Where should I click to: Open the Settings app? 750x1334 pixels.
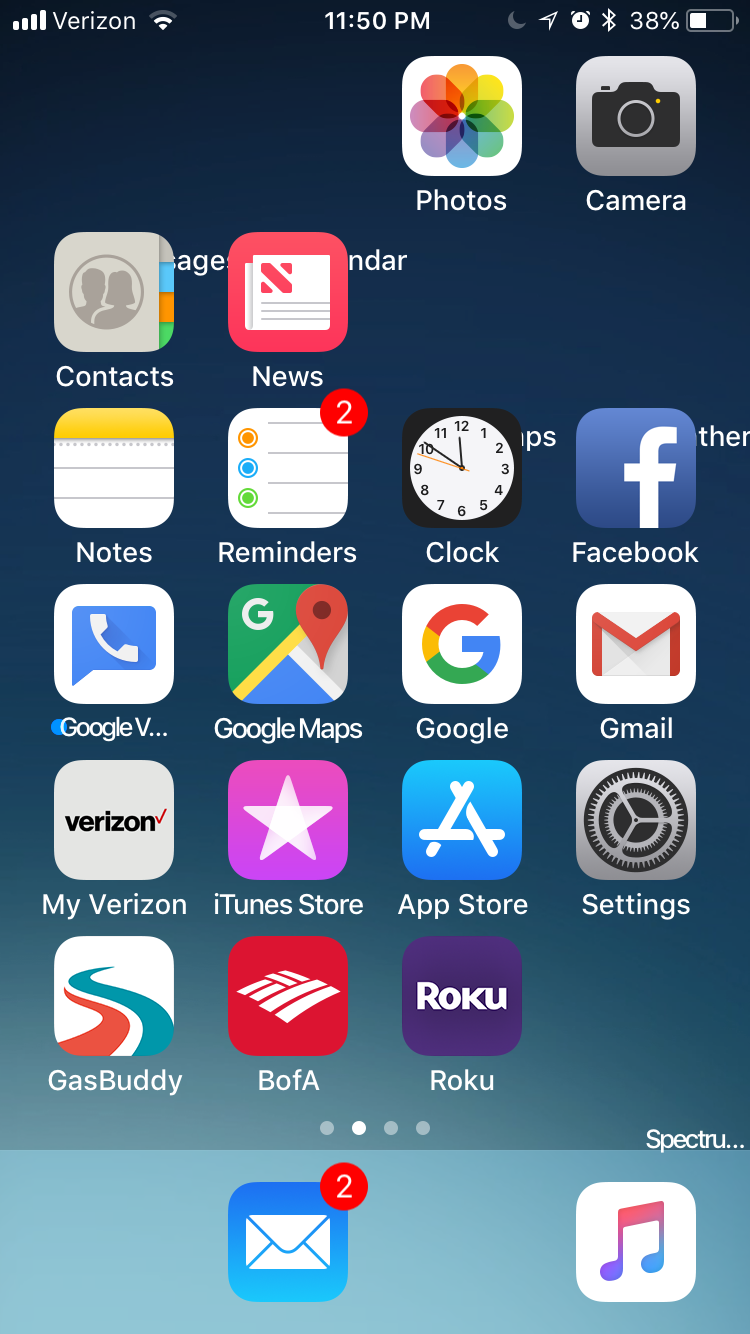635,820
